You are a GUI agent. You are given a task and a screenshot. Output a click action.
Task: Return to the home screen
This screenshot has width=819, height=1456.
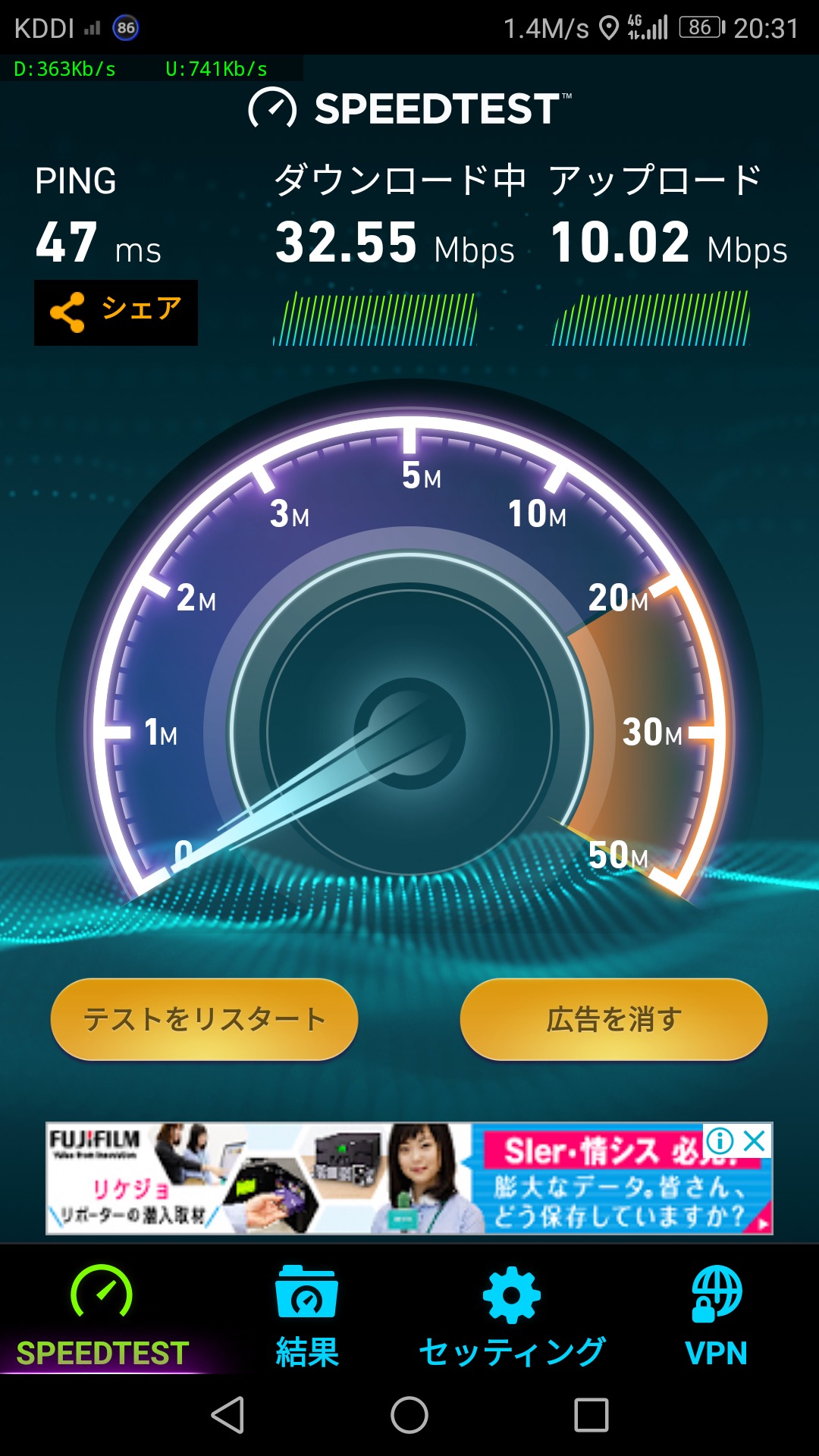(x=409, y=1415)
